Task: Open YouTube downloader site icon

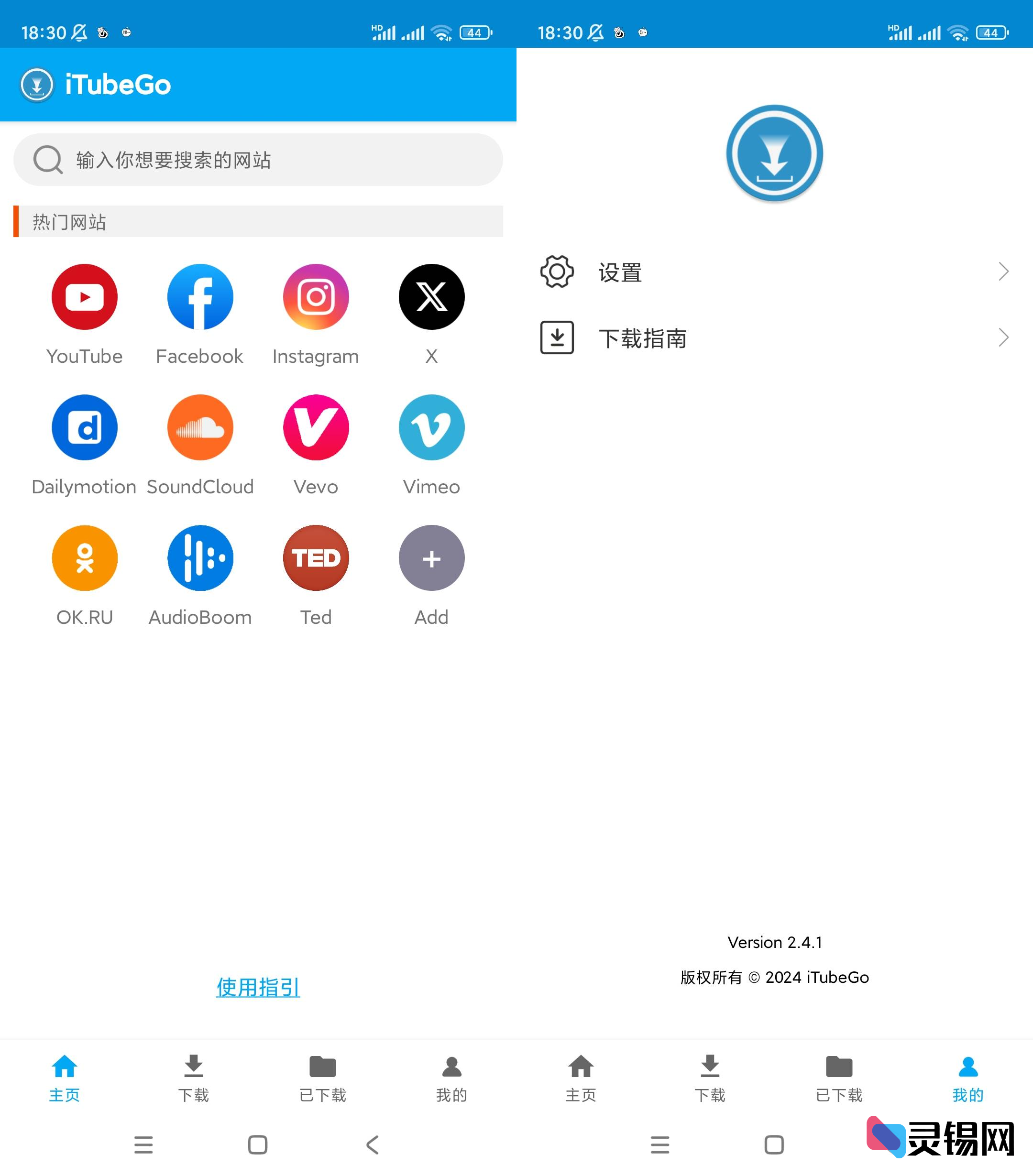Action: [x=84, y=297]
